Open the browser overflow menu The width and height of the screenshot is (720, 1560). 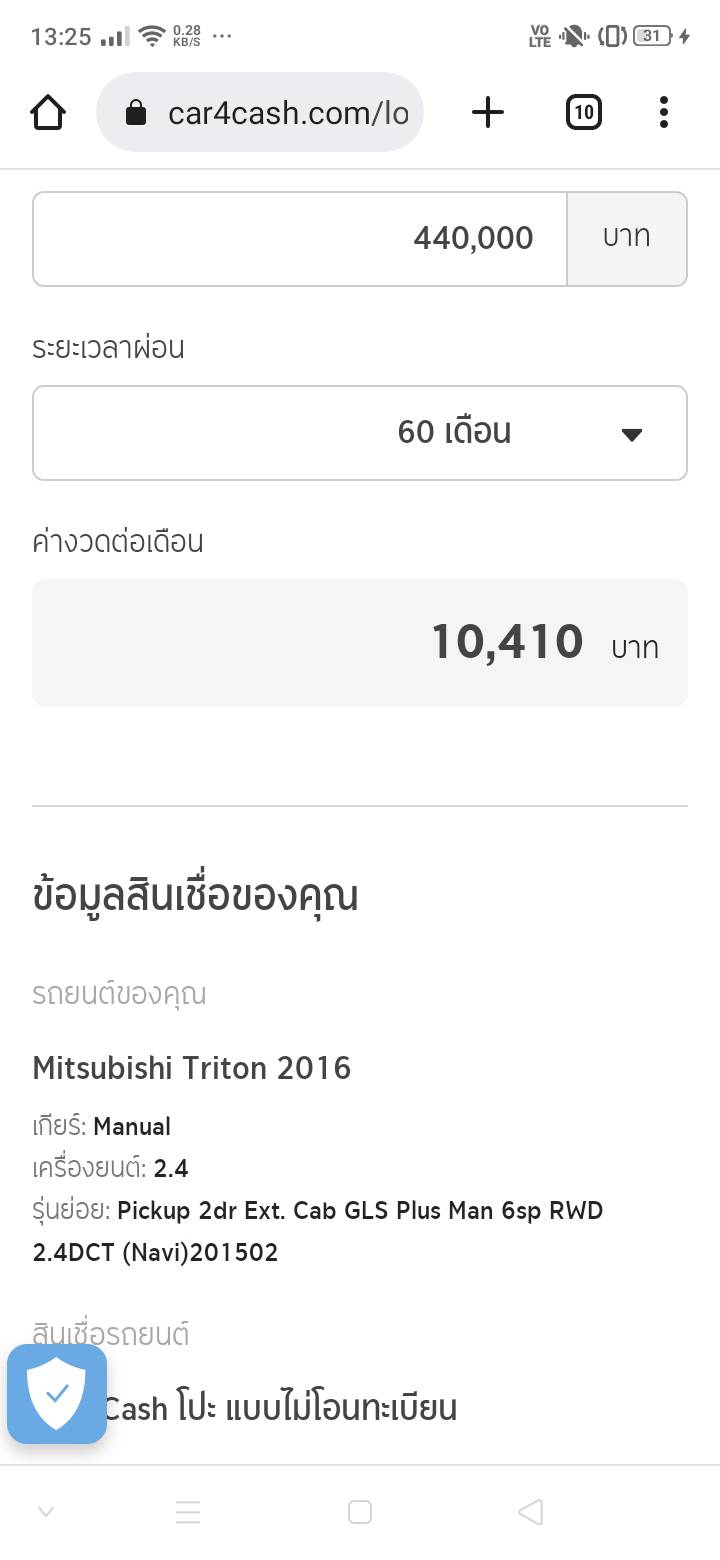coord(663,113)
